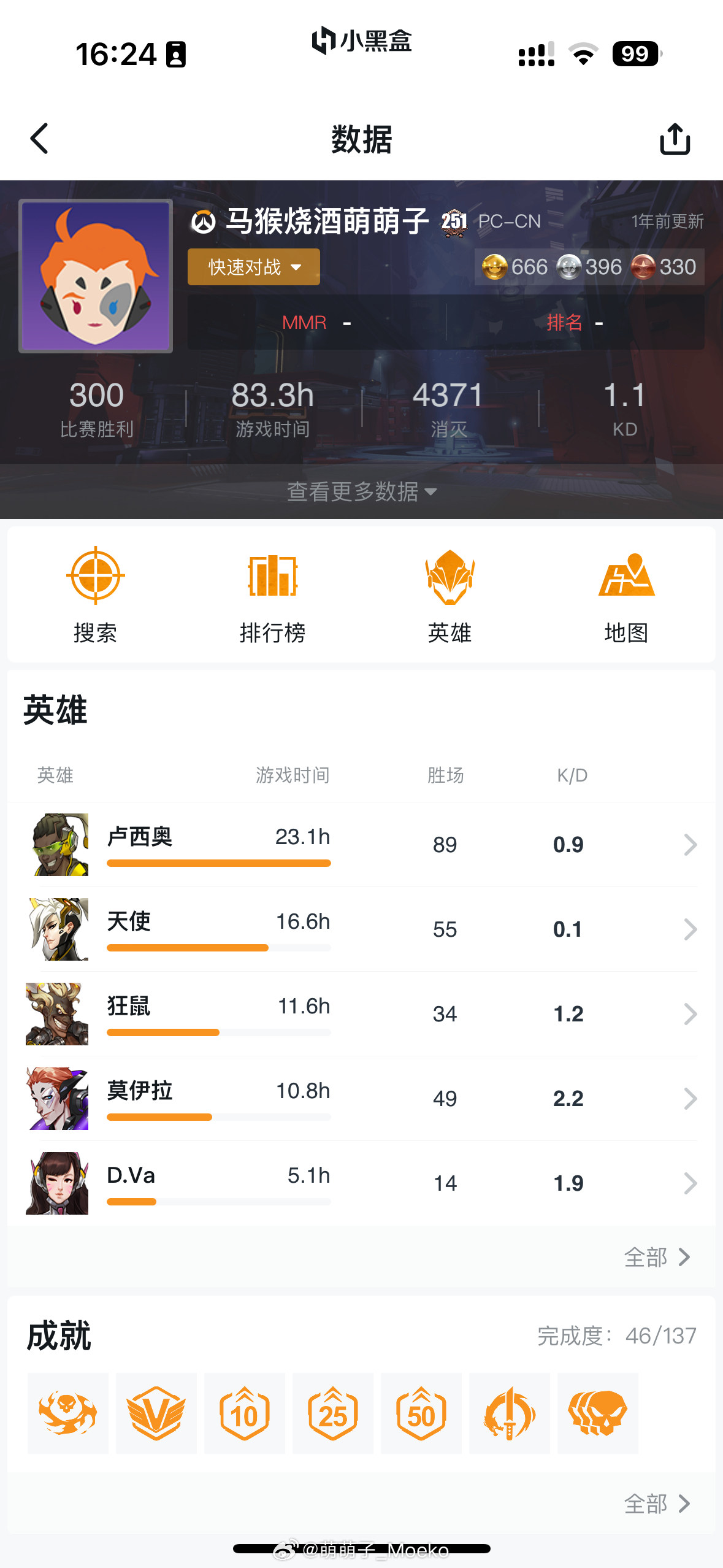Share this data page
The height and width of the screenshot is (1568, 723).
point(675,139)
